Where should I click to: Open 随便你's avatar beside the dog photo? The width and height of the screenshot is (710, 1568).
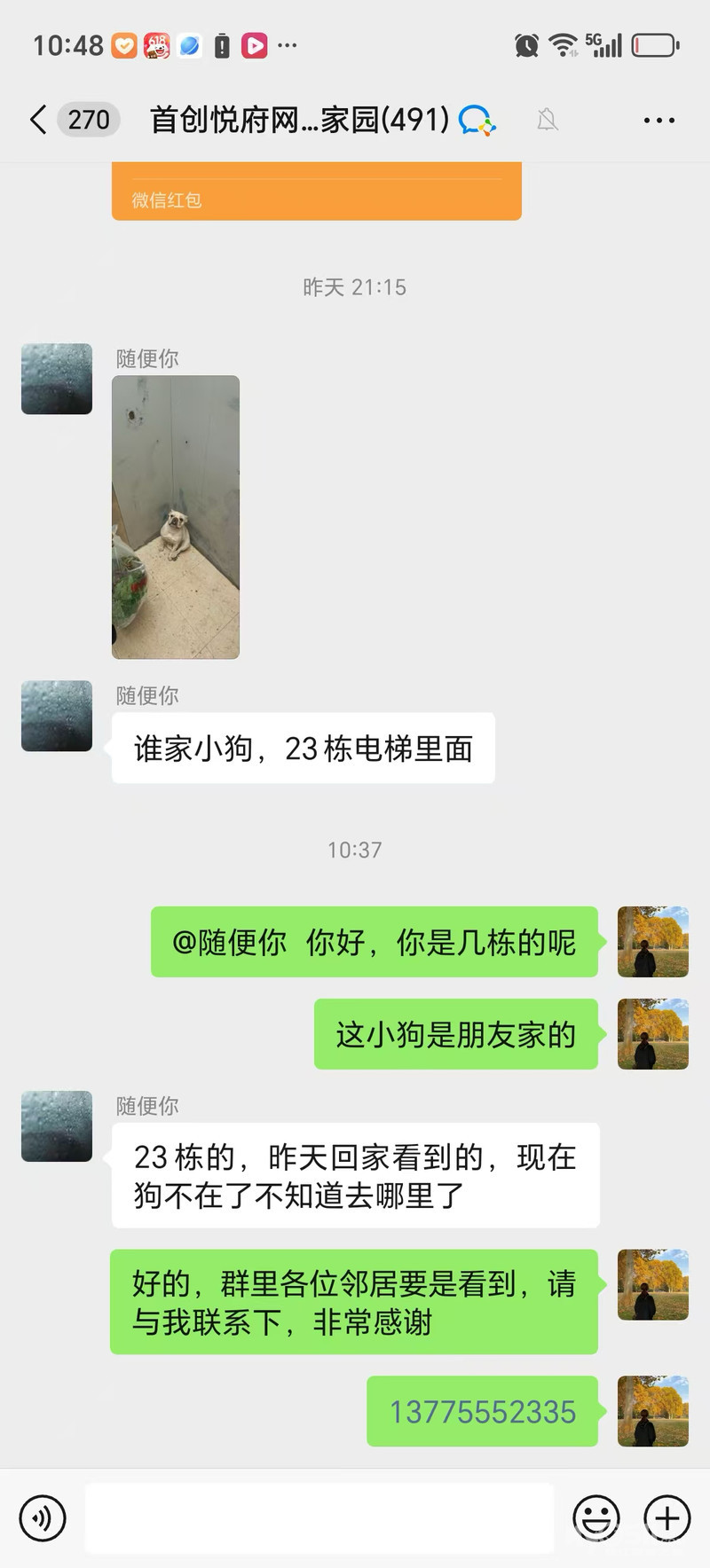click(x=57, y=379)
